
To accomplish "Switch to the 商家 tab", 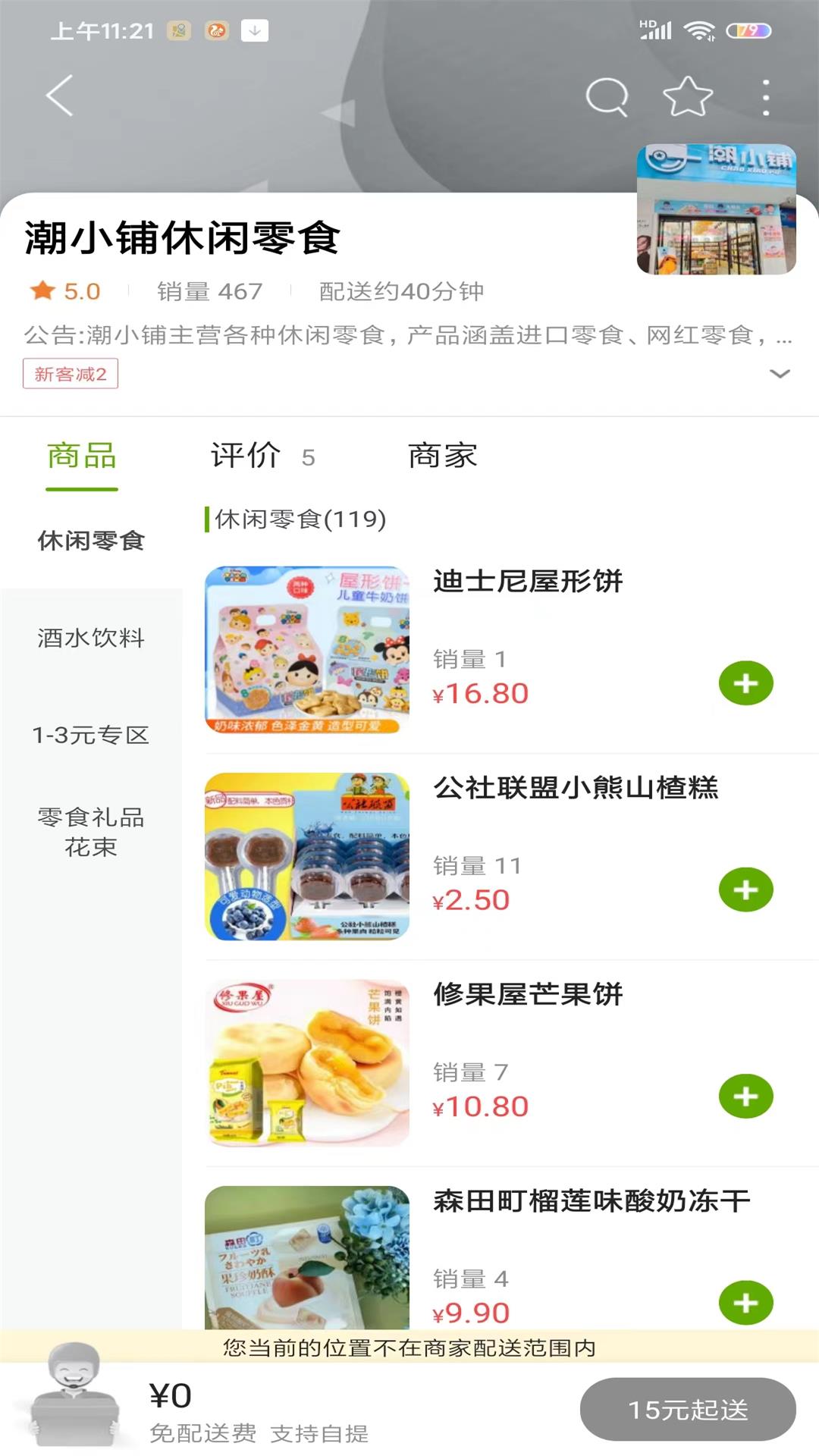I will [442, 457].
